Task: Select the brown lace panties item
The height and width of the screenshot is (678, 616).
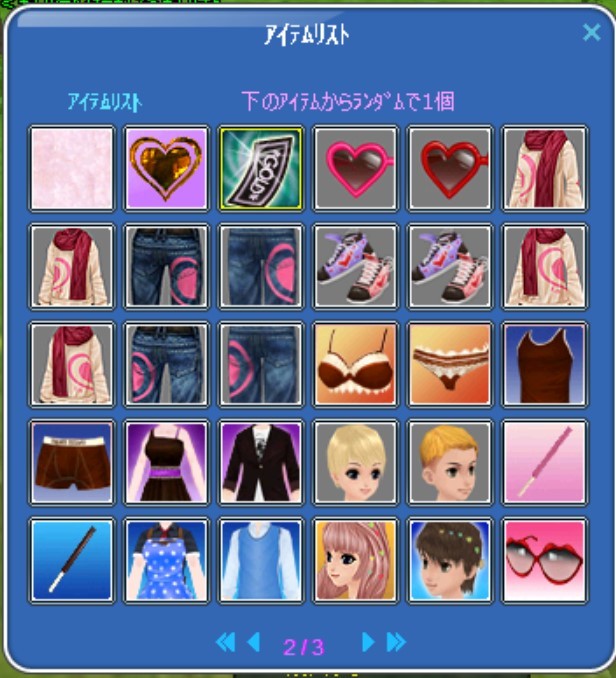Action: 450,364
